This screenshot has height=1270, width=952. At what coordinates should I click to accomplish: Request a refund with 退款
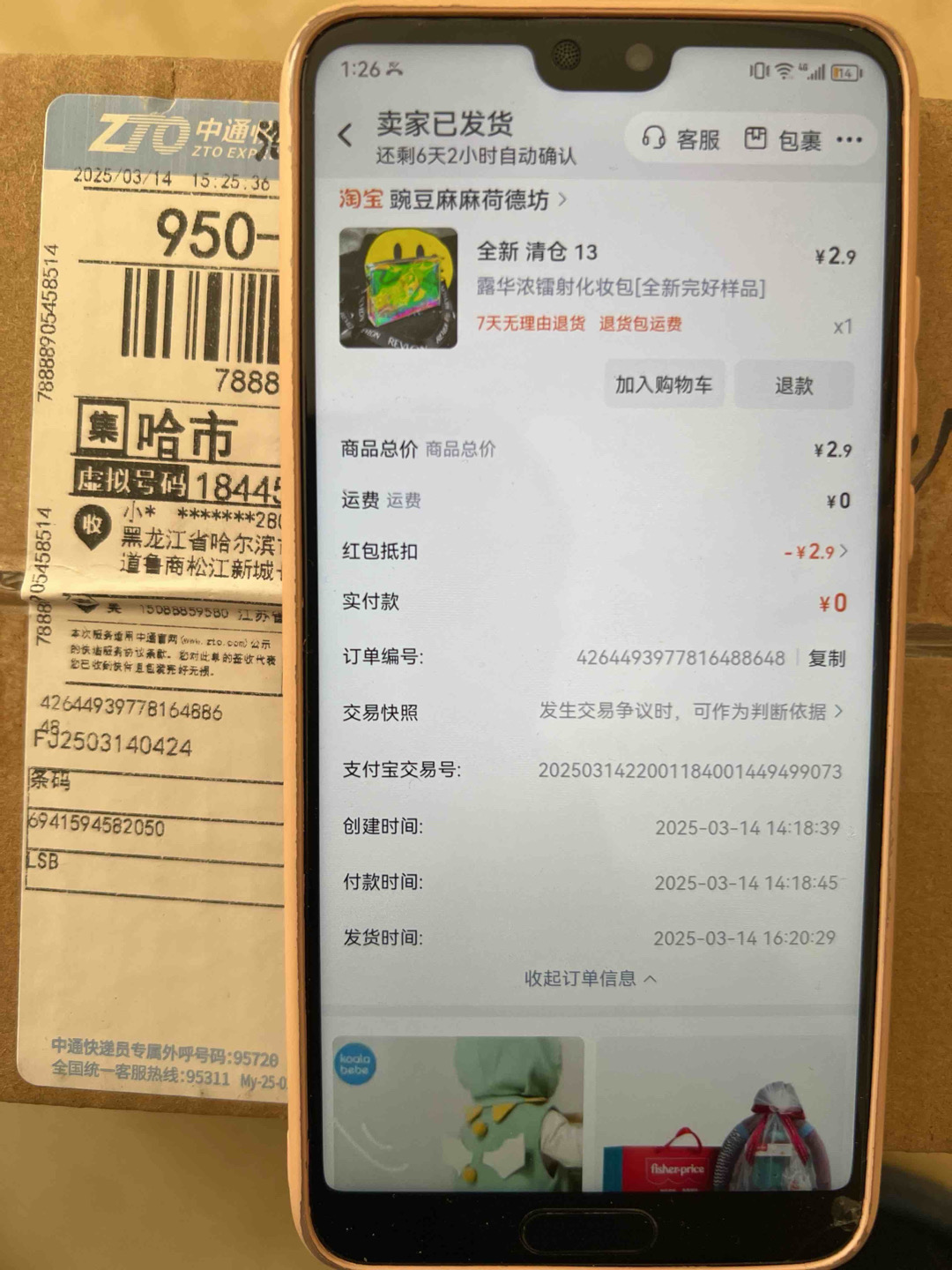click(793, 385)
